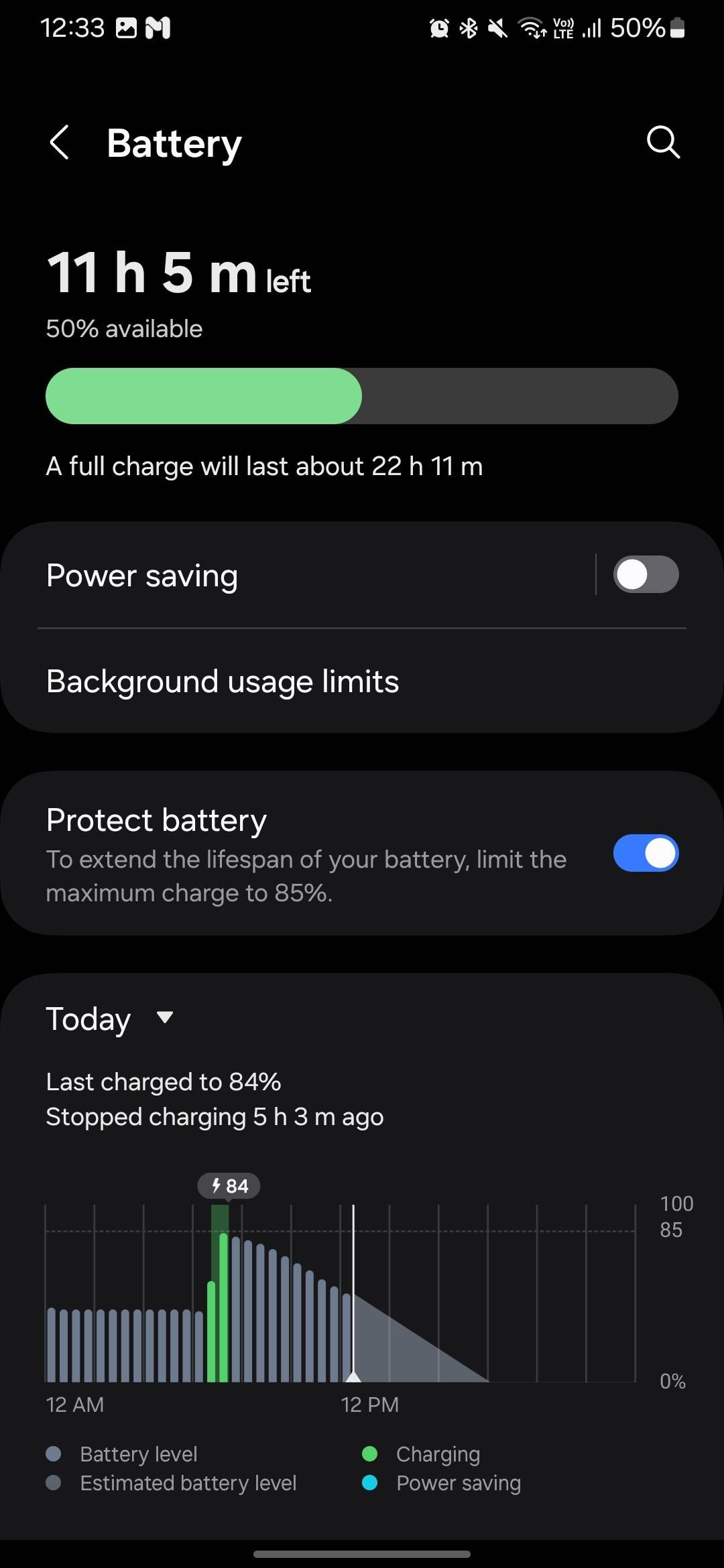
Task: Tap the LTE network indicator
Action: point(562,27)
